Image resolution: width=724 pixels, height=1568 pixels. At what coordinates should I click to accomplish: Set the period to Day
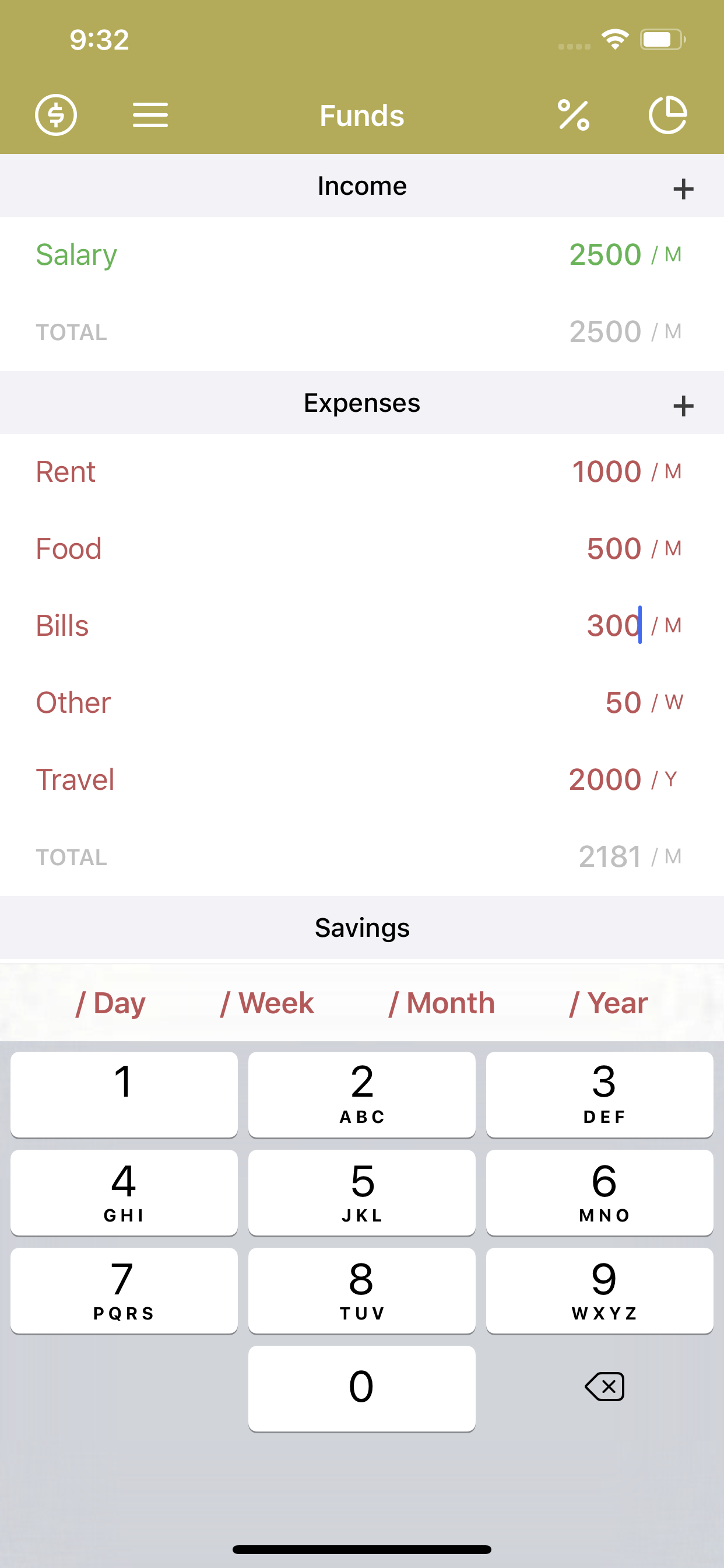(x=111, y=1003)
